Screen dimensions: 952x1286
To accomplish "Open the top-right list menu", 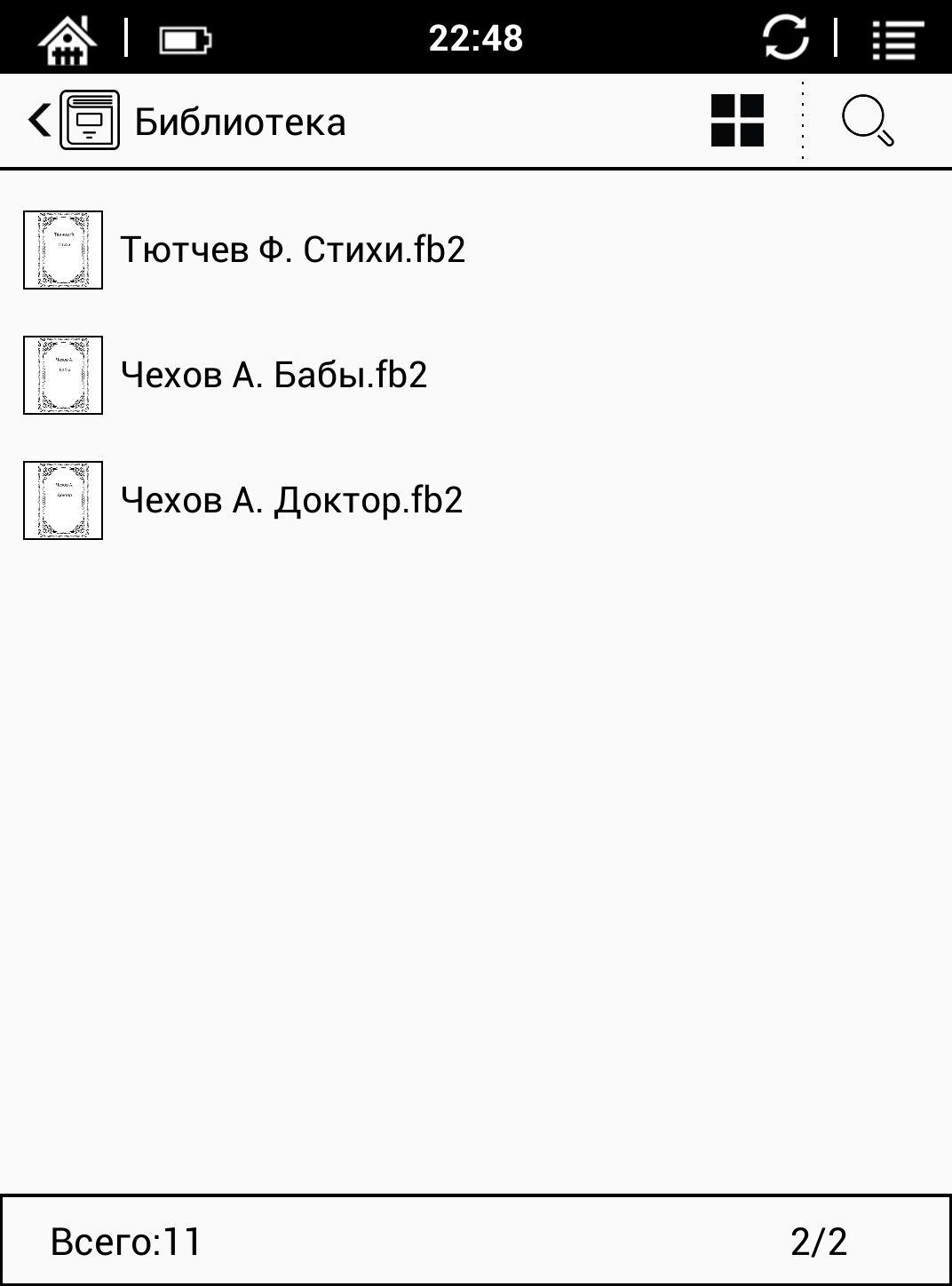I will tap(897, 39).
